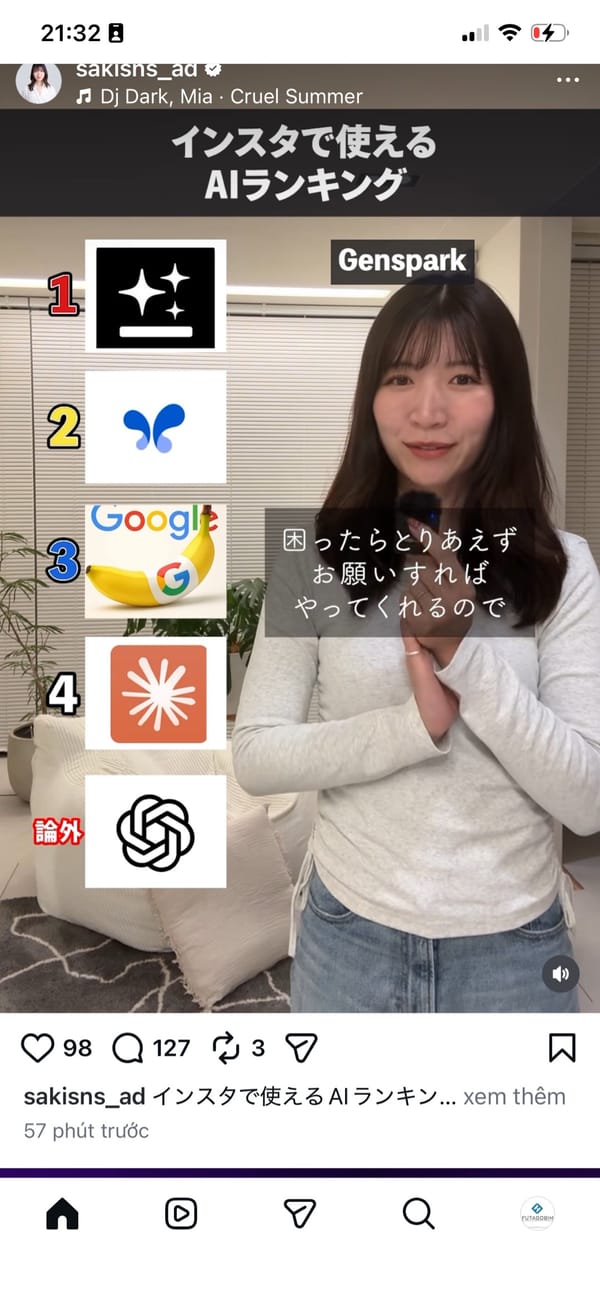Like the sakisns_ad reel
This screenshot has width=600, height=1299.
pyautogui.click(x=38, y=1047)
